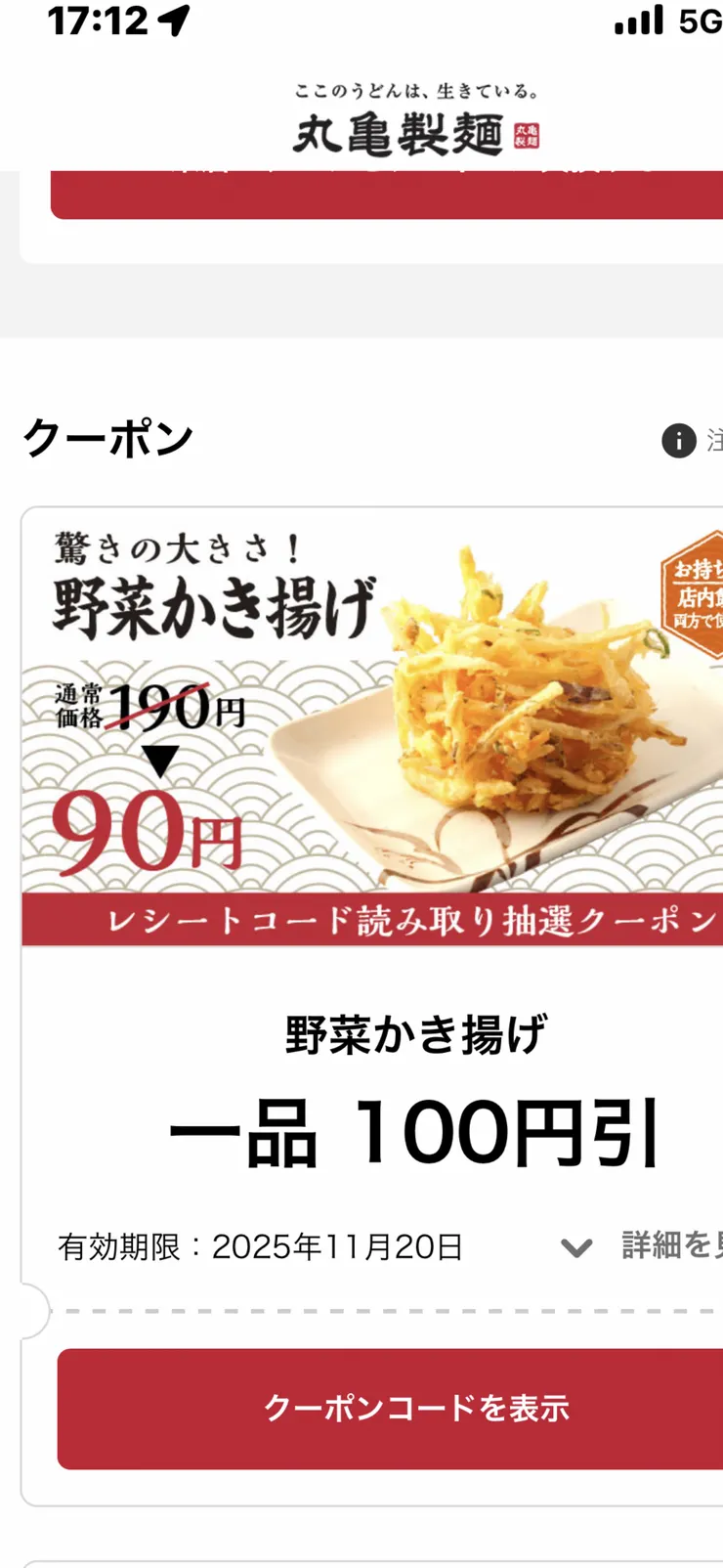Collapse the coupon details via the down chevron
Screen dimensions: 723x1568
click(x=575, y=1247)
